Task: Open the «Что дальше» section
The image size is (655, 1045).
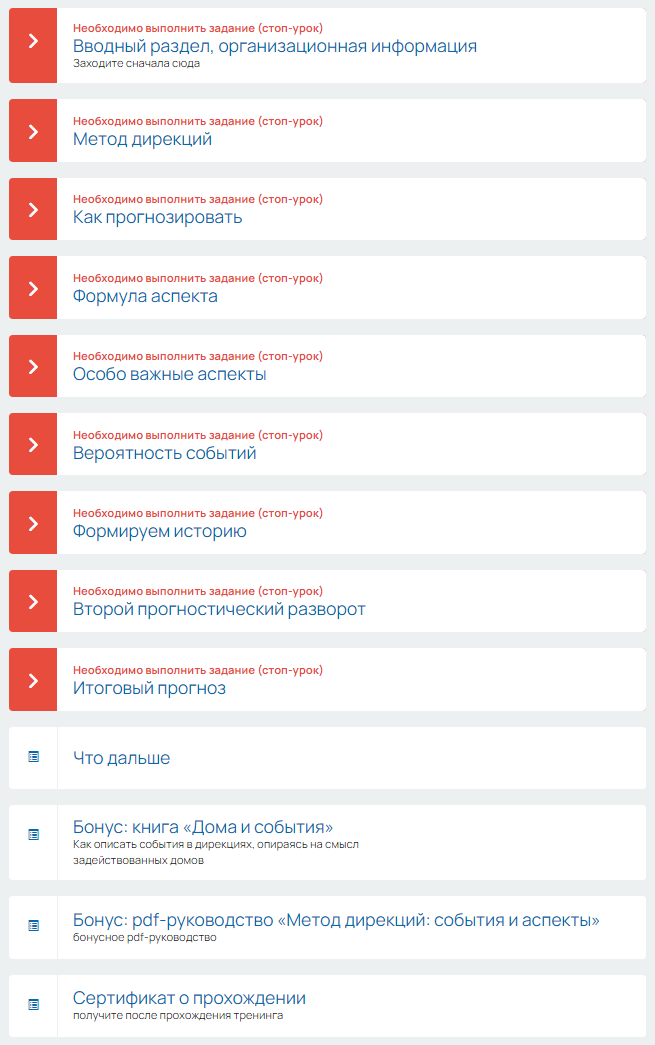Action: 121,758
